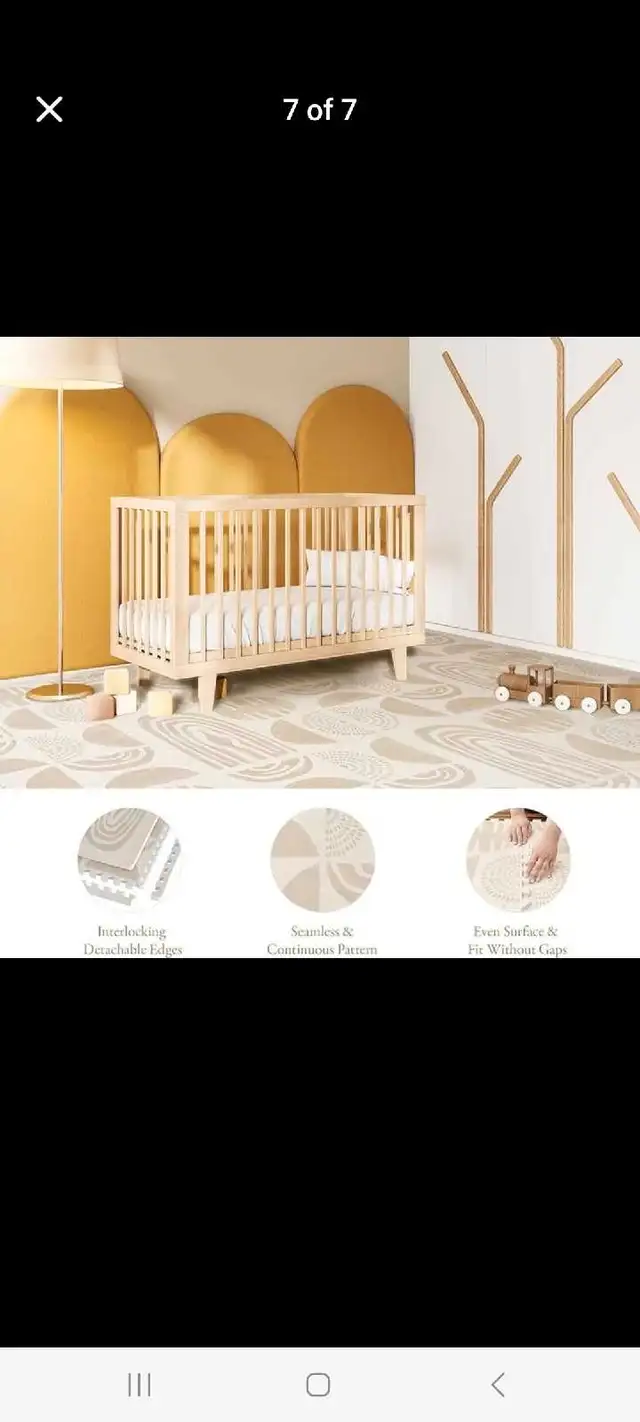This screenshot has height=1422, width=640.
Task: Tap the back button in navigation bar
Action: pos(498,1384)
